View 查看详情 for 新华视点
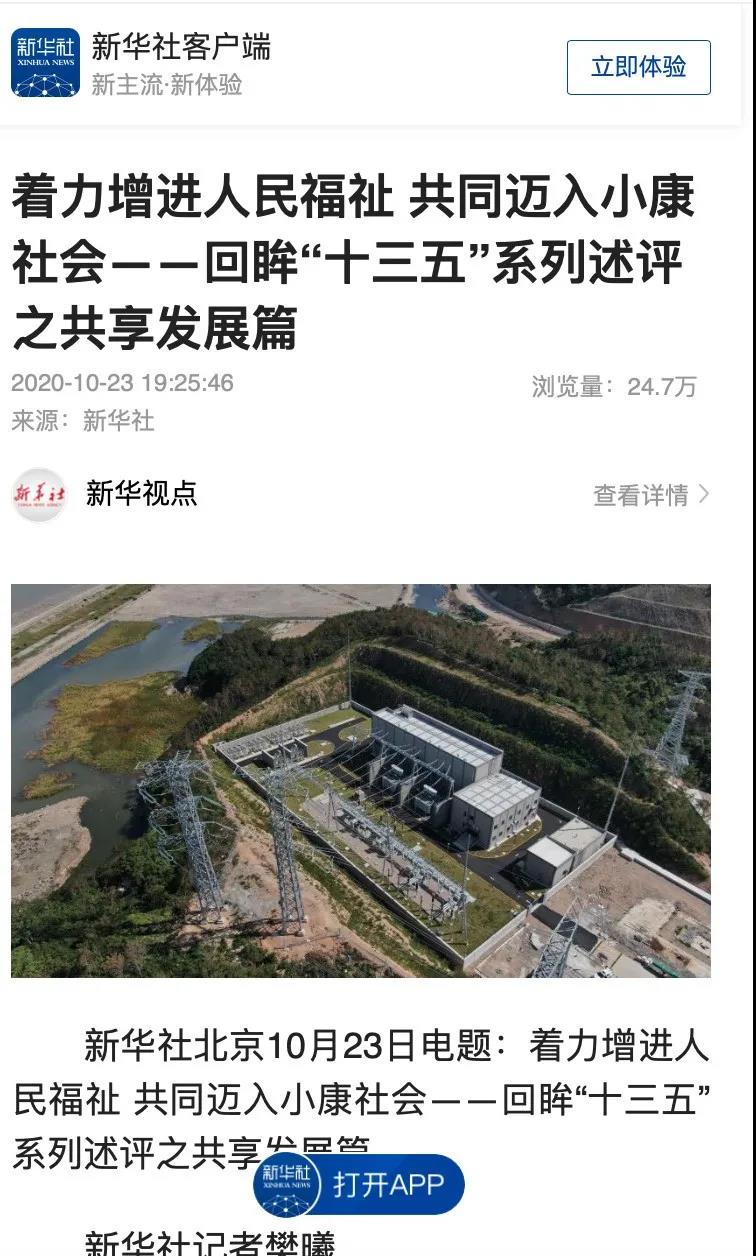This screenshot has width=756, height=1256. click(650, 495)
